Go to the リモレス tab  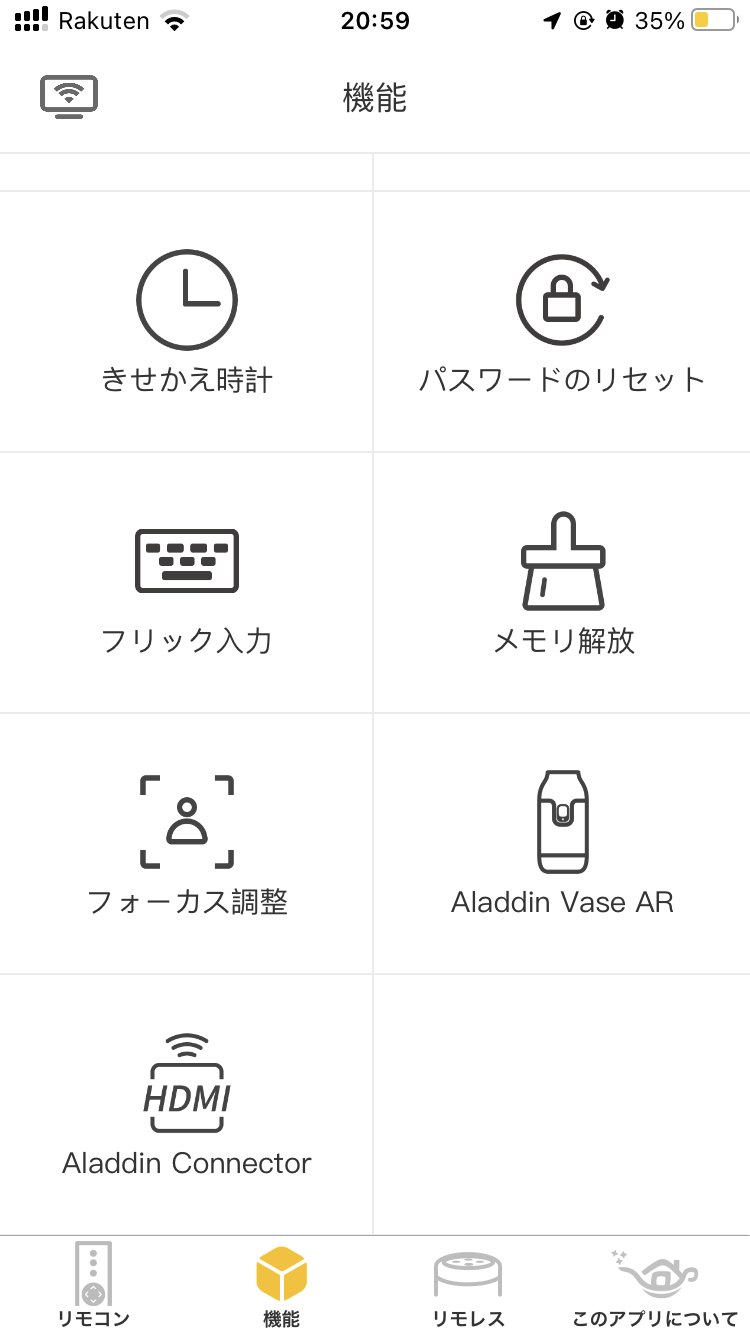click(x=468, y=1286)
